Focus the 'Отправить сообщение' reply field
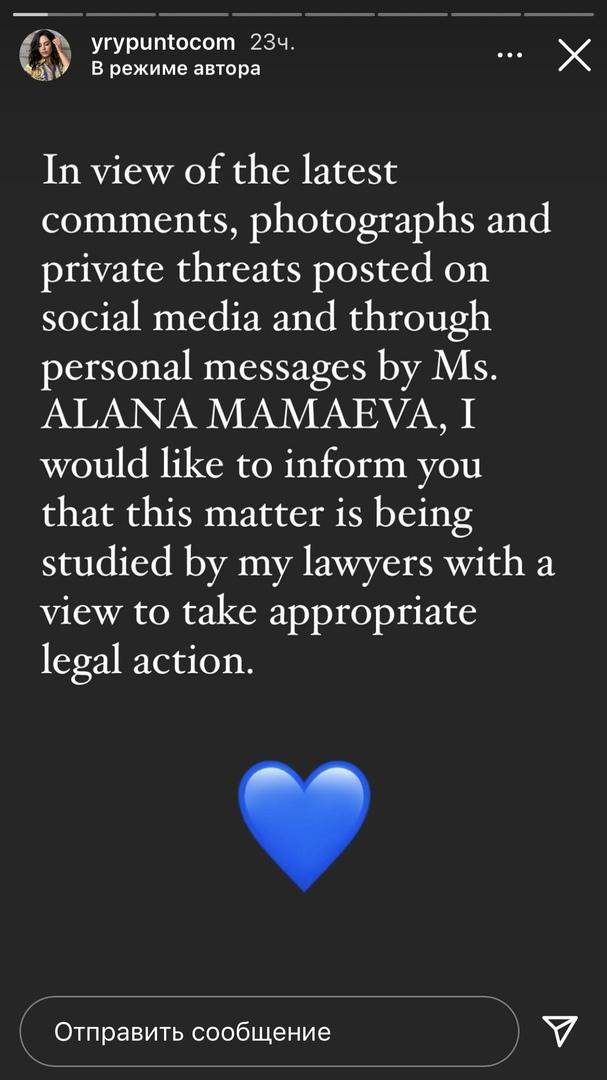This screenshot has width=607, height=1080. 268,1031
